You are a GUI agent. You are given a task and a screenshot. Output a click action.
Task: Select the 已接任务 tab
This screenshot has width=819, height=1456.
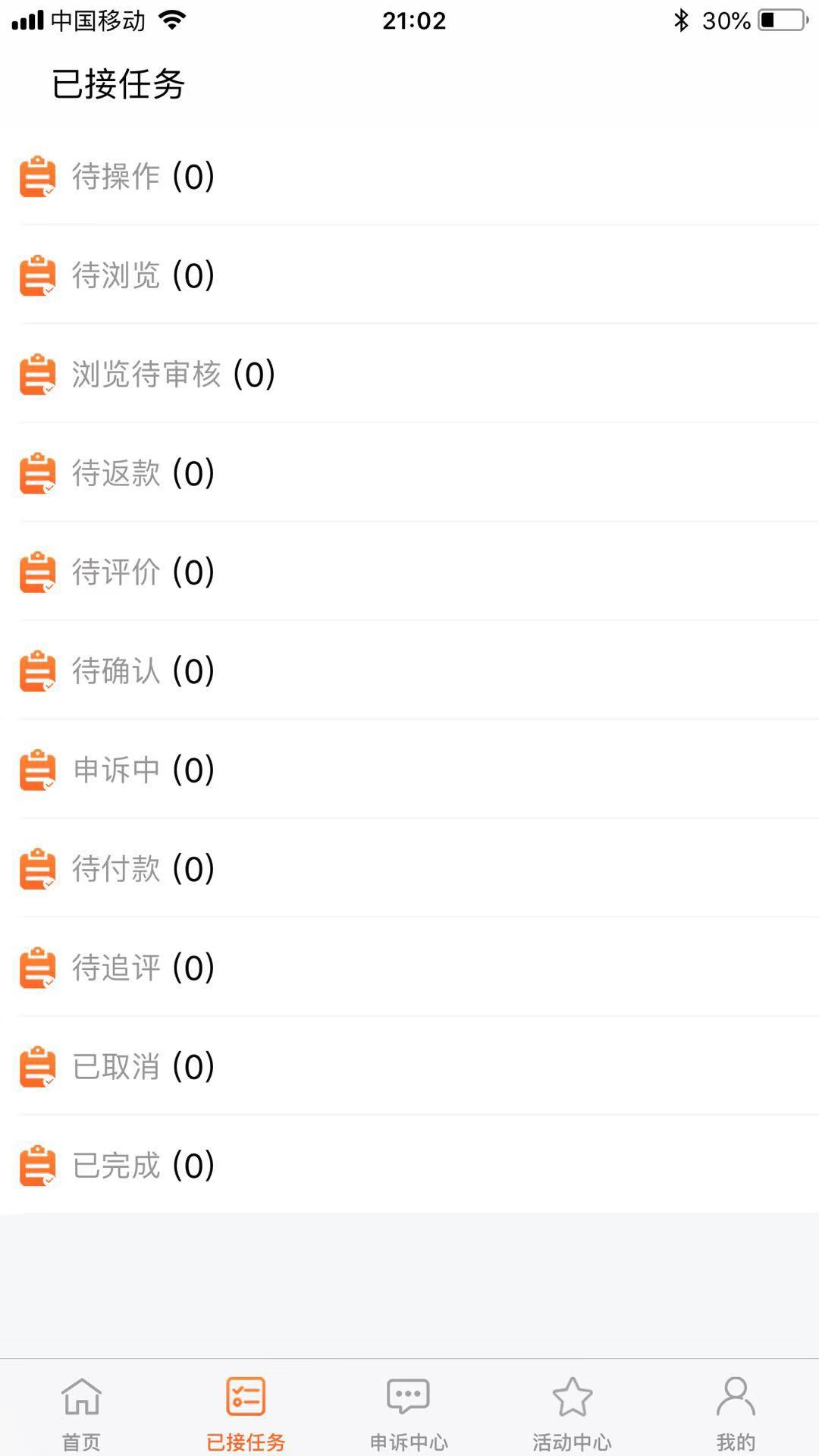pyautogui.click(x=246, y=1412)
